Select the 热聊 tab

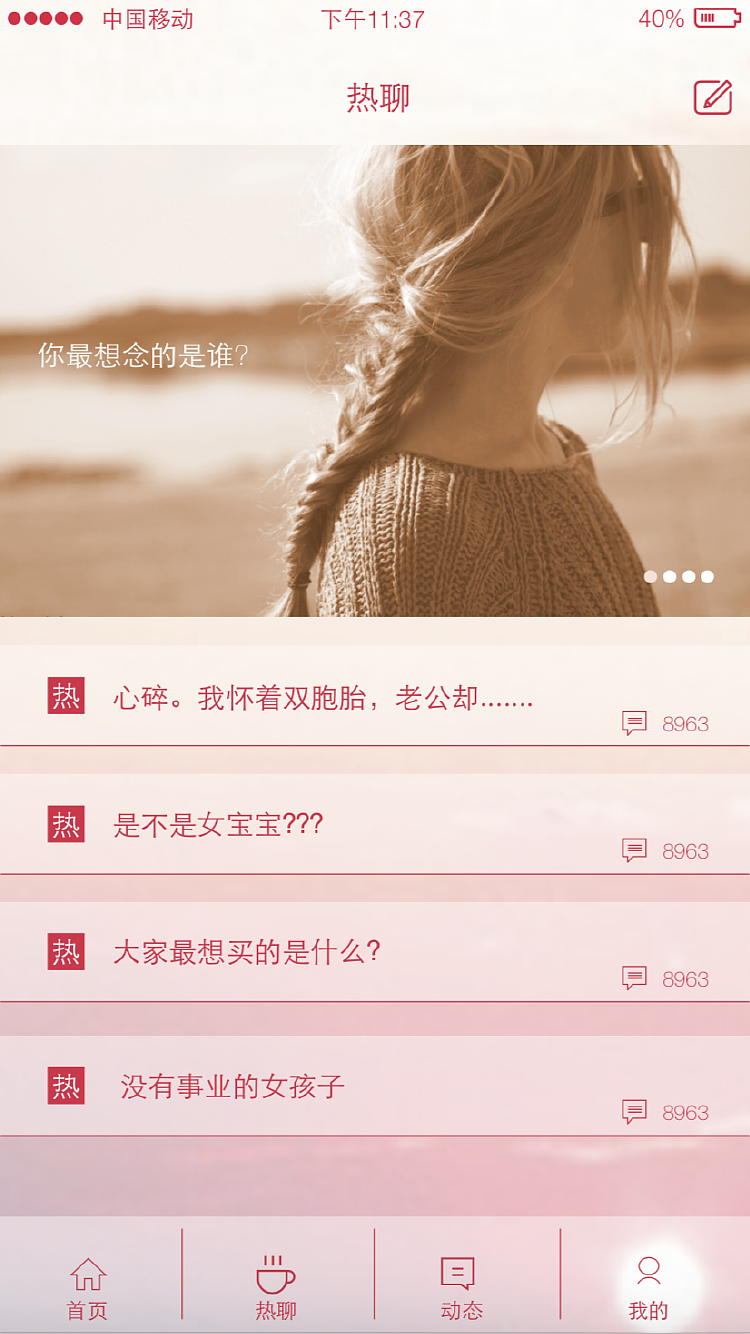276,1288
